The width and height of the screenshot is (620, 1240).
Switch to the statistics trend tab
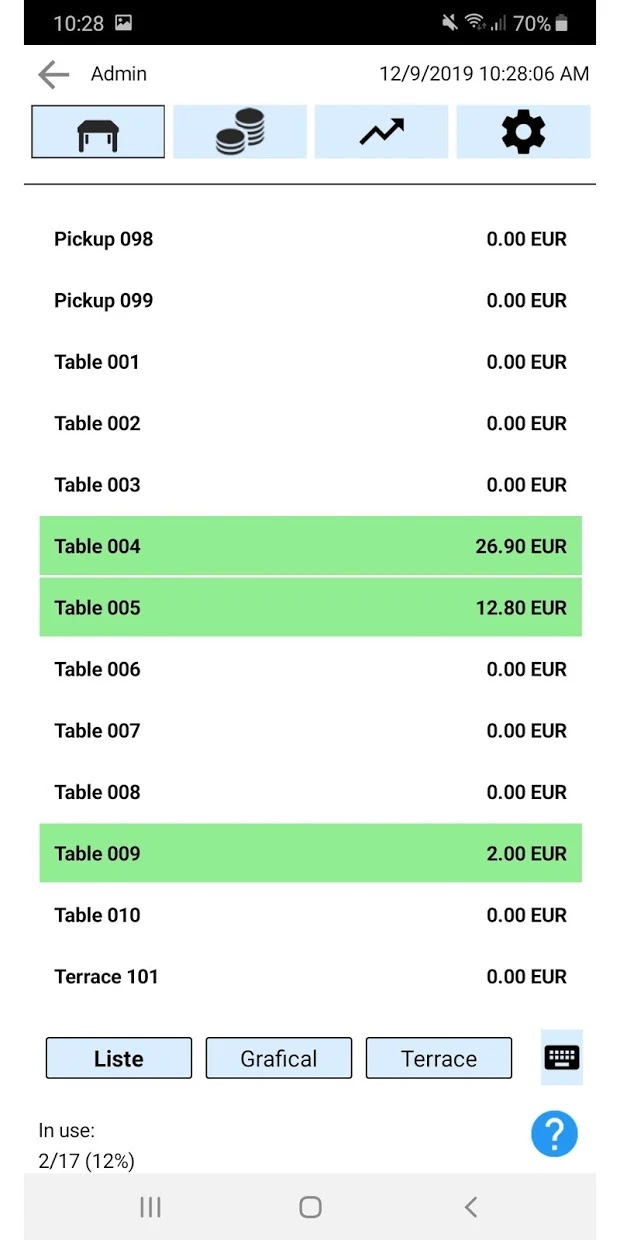[381, 132]
